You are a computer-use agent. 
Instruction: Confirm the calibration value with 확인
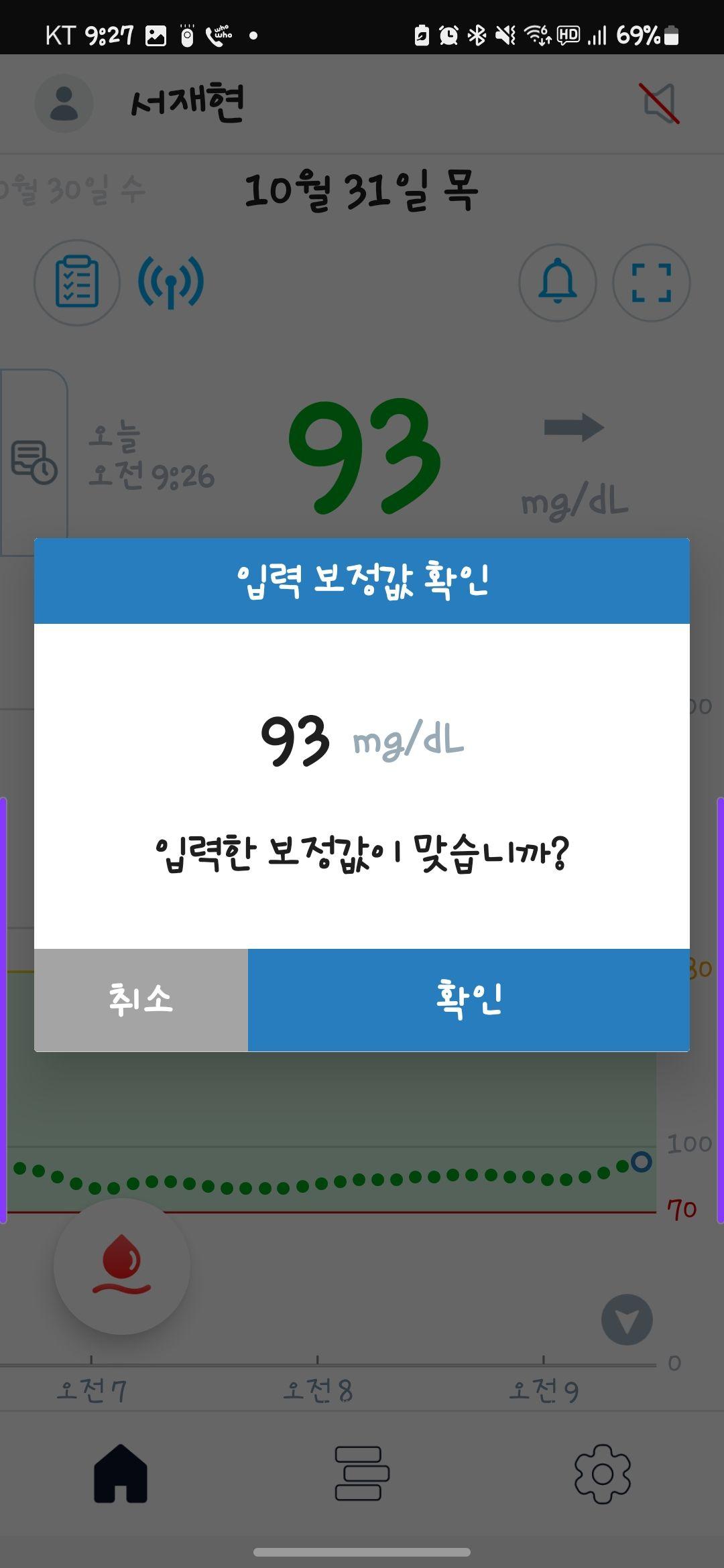coord(469,999)
